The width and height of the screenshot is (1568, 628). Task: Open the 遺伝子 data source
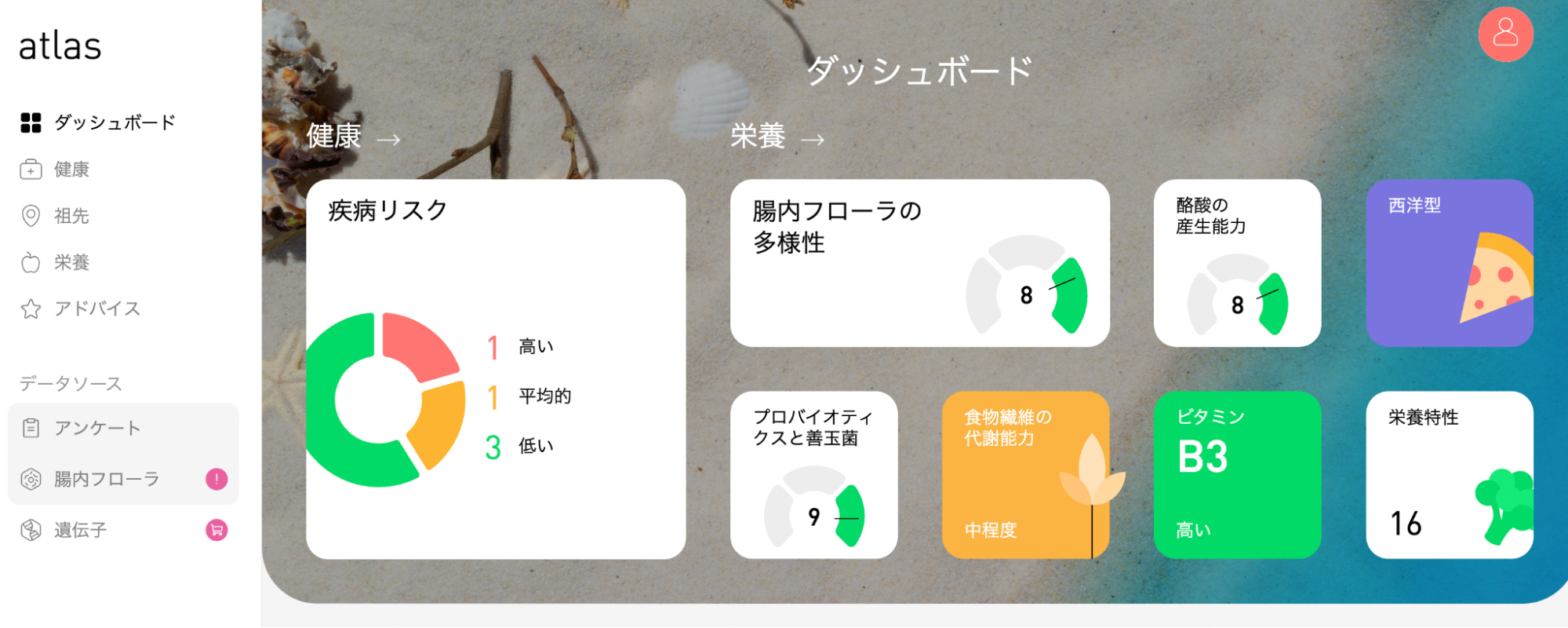(80, 531)
